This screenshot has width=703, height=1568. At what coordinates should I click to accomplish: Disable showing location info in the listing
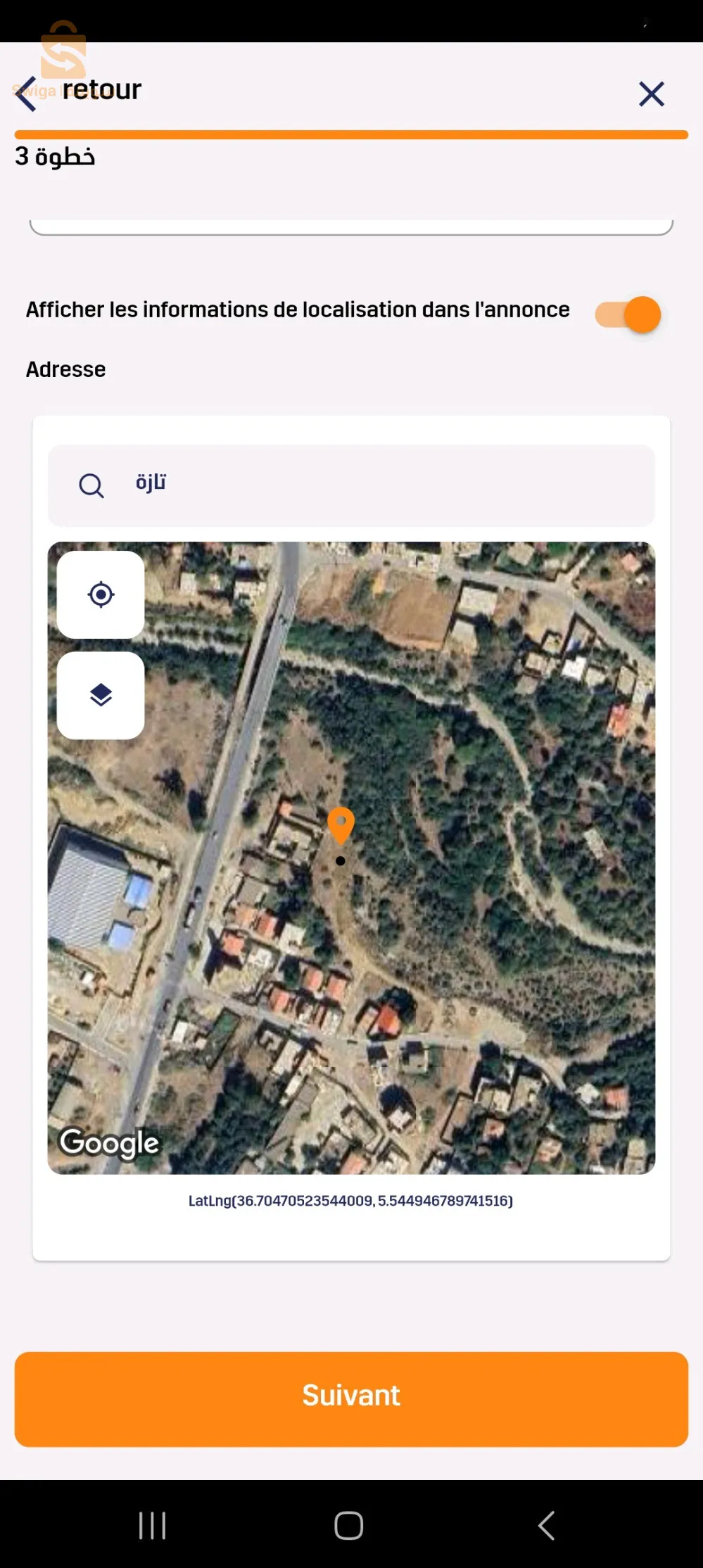coord(628,314)
